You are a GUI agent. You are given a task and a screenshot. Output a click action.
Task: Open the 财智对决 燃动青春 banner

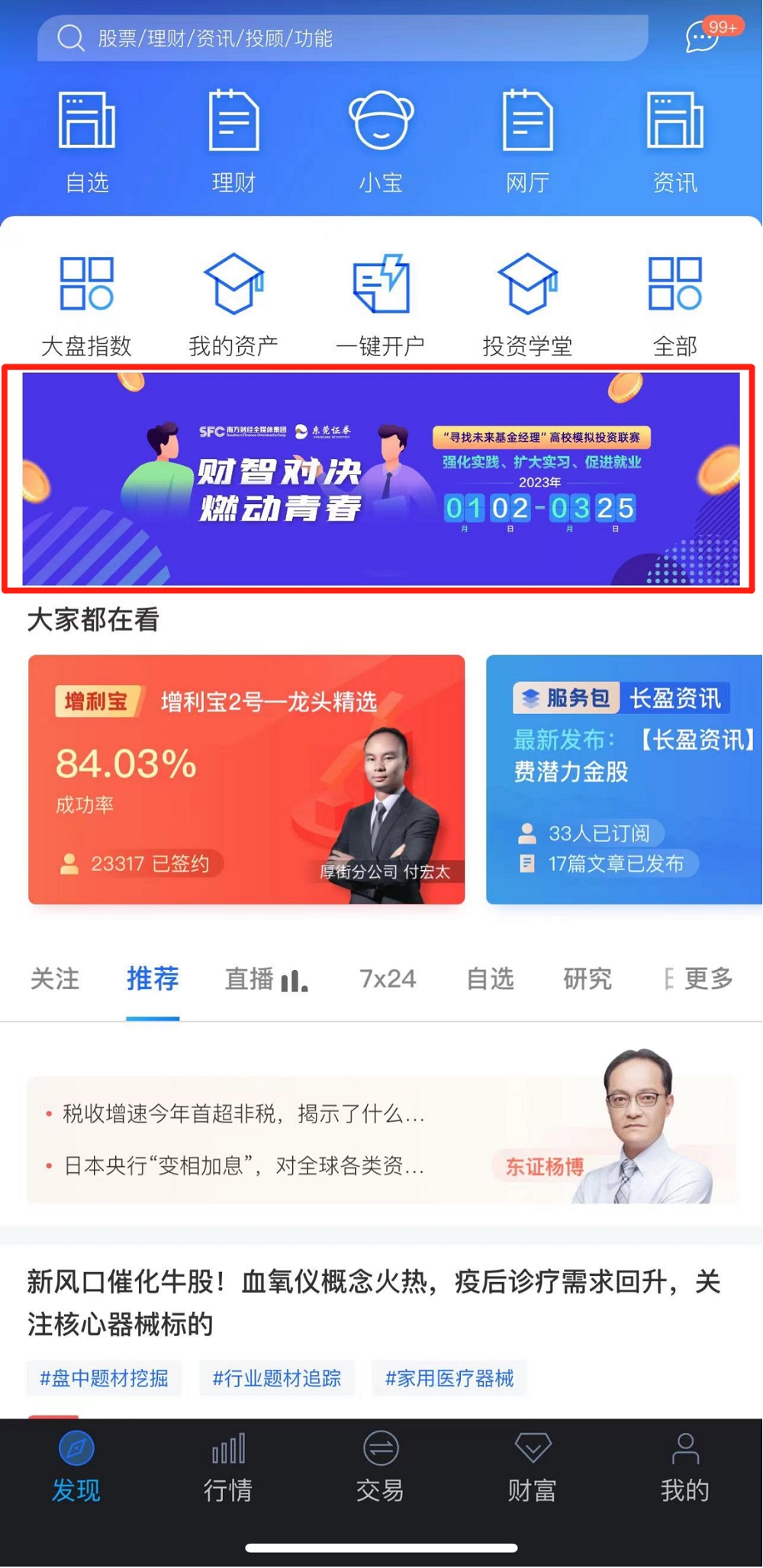click(x=380, y=479)
